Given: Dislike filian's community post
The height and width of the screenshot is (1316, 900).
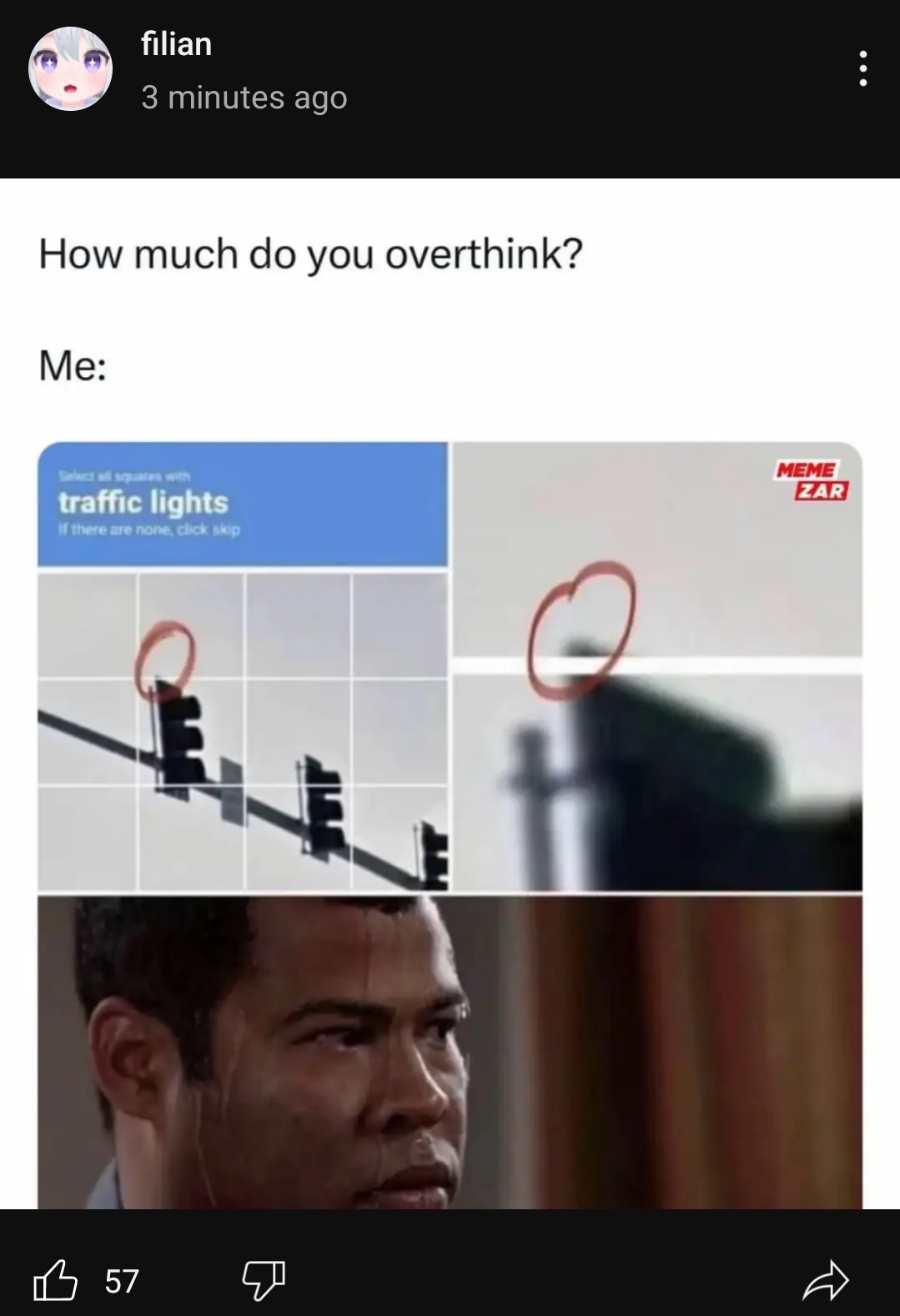Looking at the screenshot, I should coord(263,1280).
